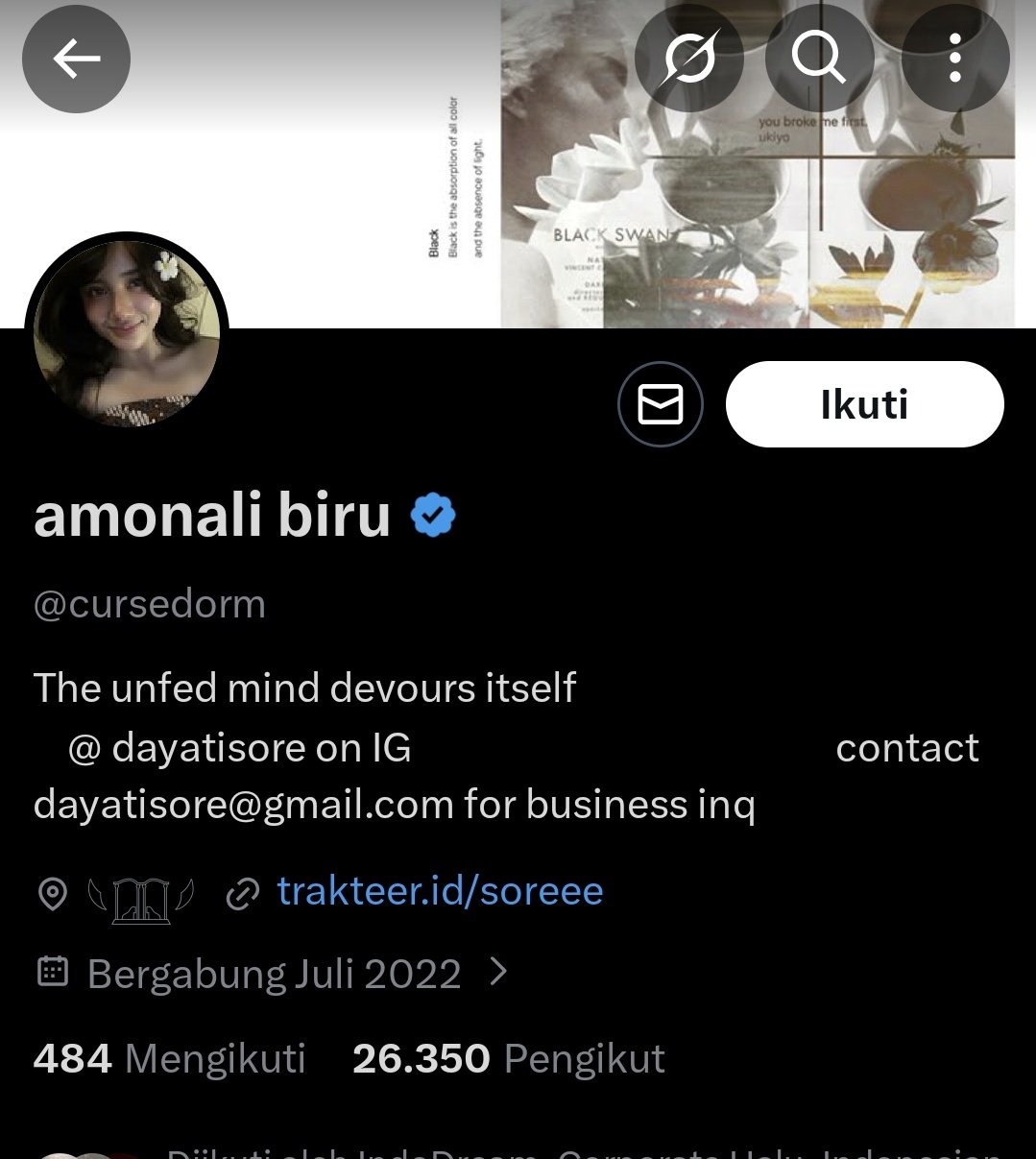Open the three-dot overflow menu
The width and height of the screenshot is (1036, 1159).
pyautogui.click(x=954, y=60)
